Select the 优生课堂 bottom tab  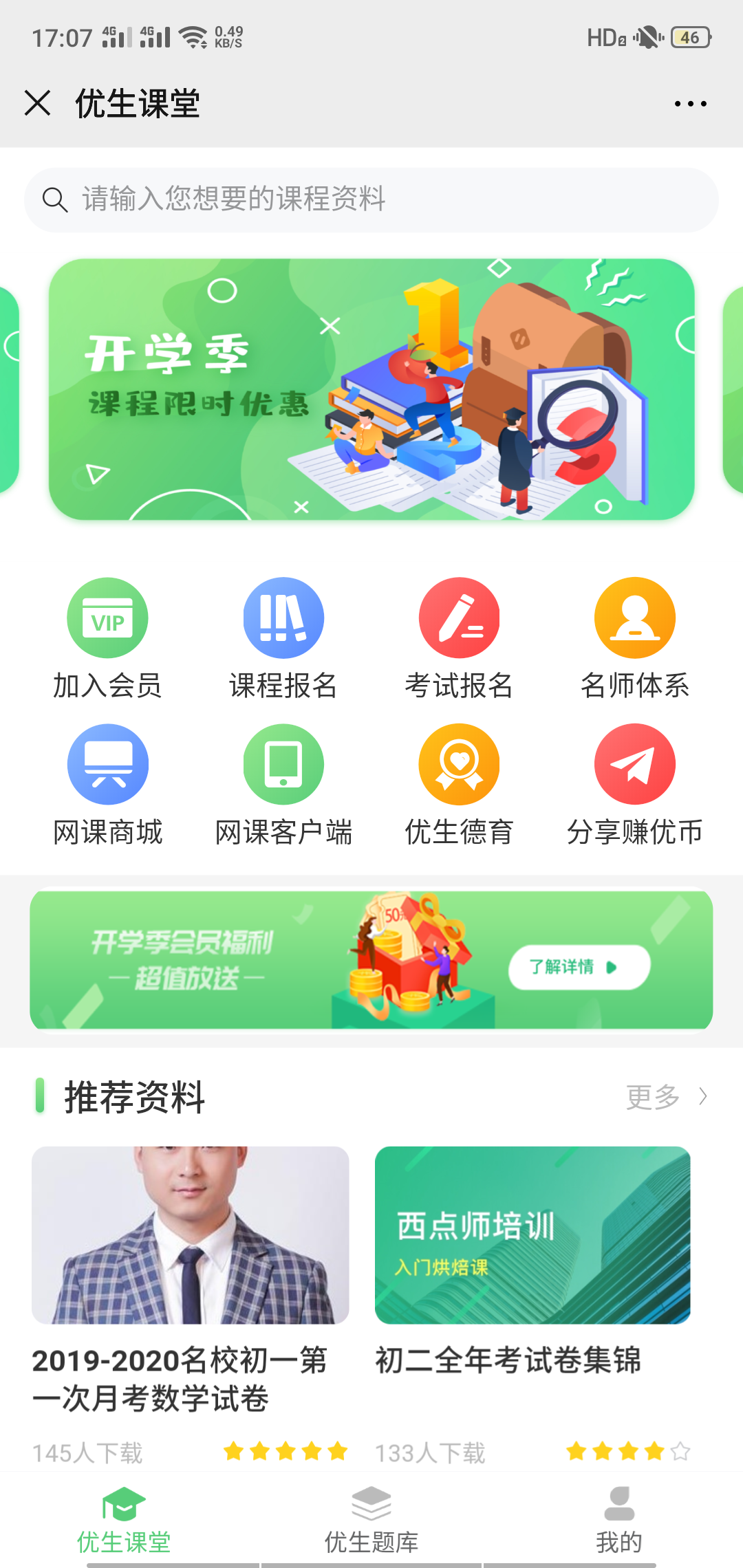tap(124, 1518)
